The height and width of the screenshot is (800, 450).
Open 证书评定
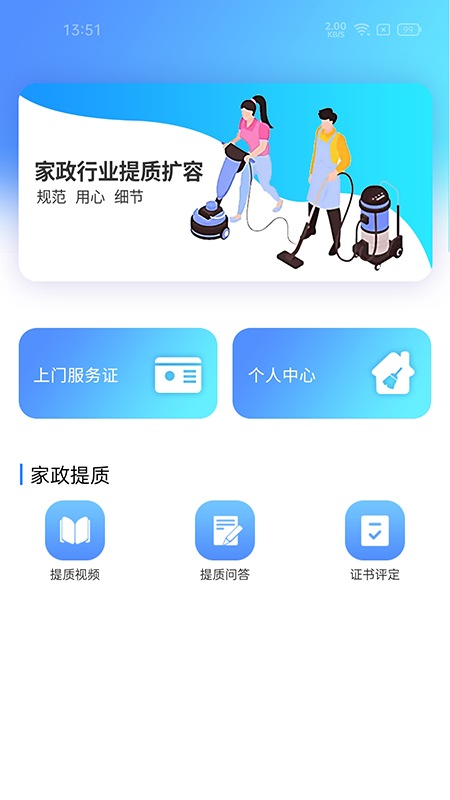[375, 541]
